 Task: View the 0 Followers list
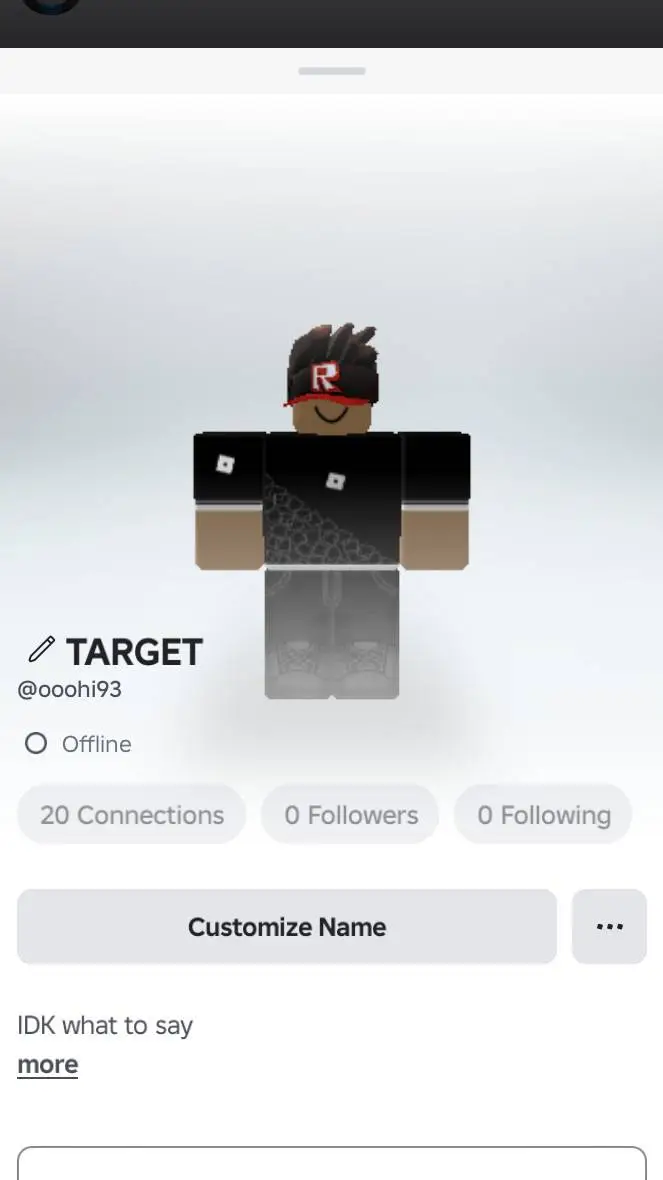pos(350,815)
